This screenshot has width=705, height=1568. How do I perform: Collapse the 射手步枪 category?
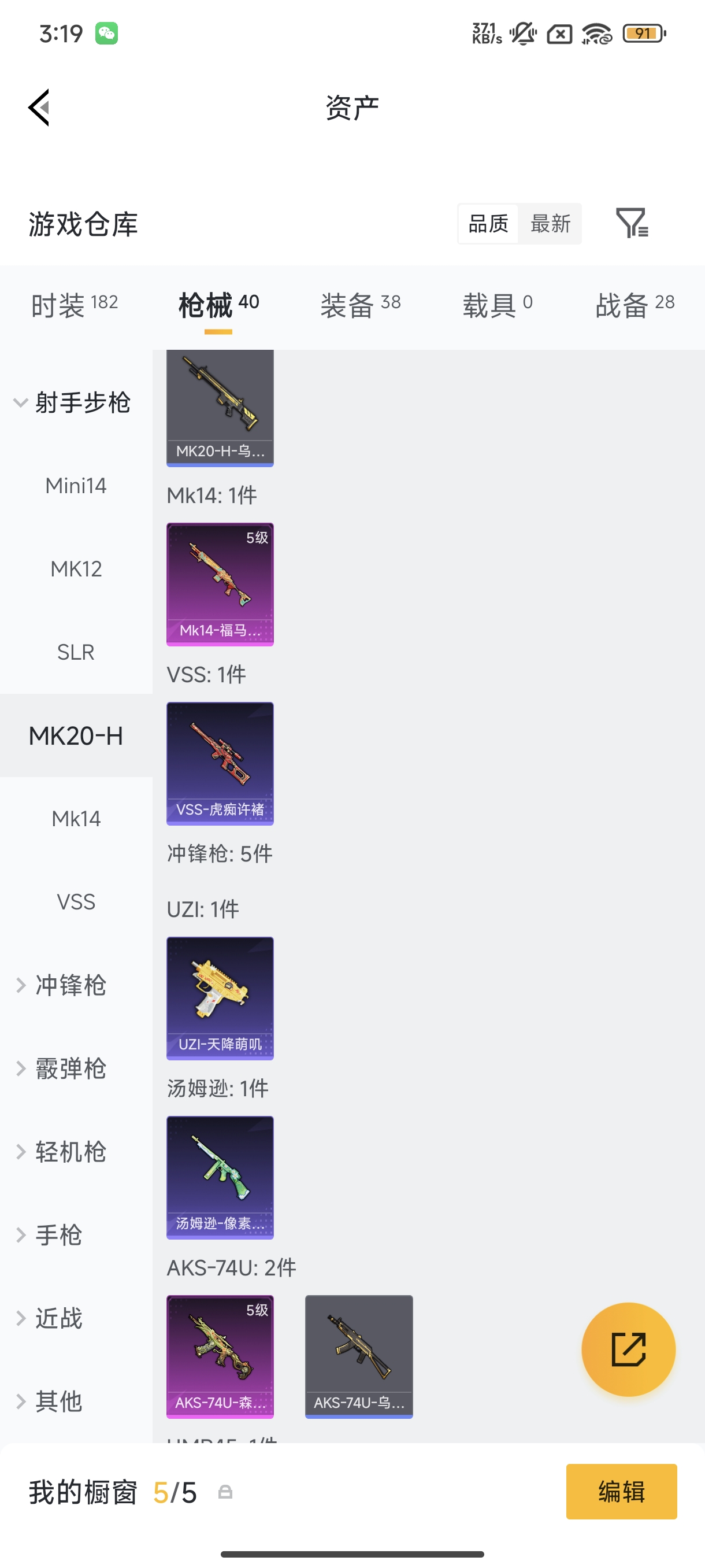tap(76, 402)
